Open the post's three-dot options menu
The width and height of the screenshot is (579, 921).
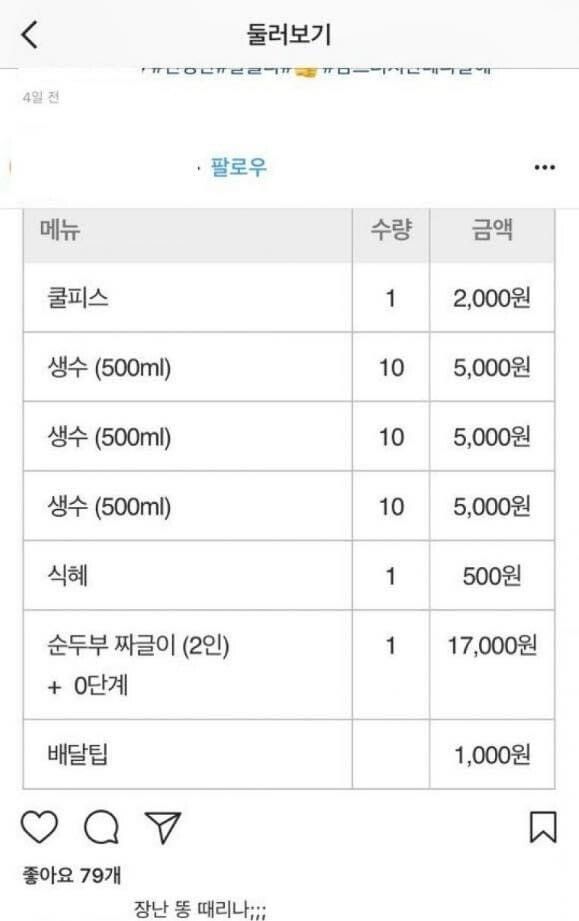coord(544,167)
